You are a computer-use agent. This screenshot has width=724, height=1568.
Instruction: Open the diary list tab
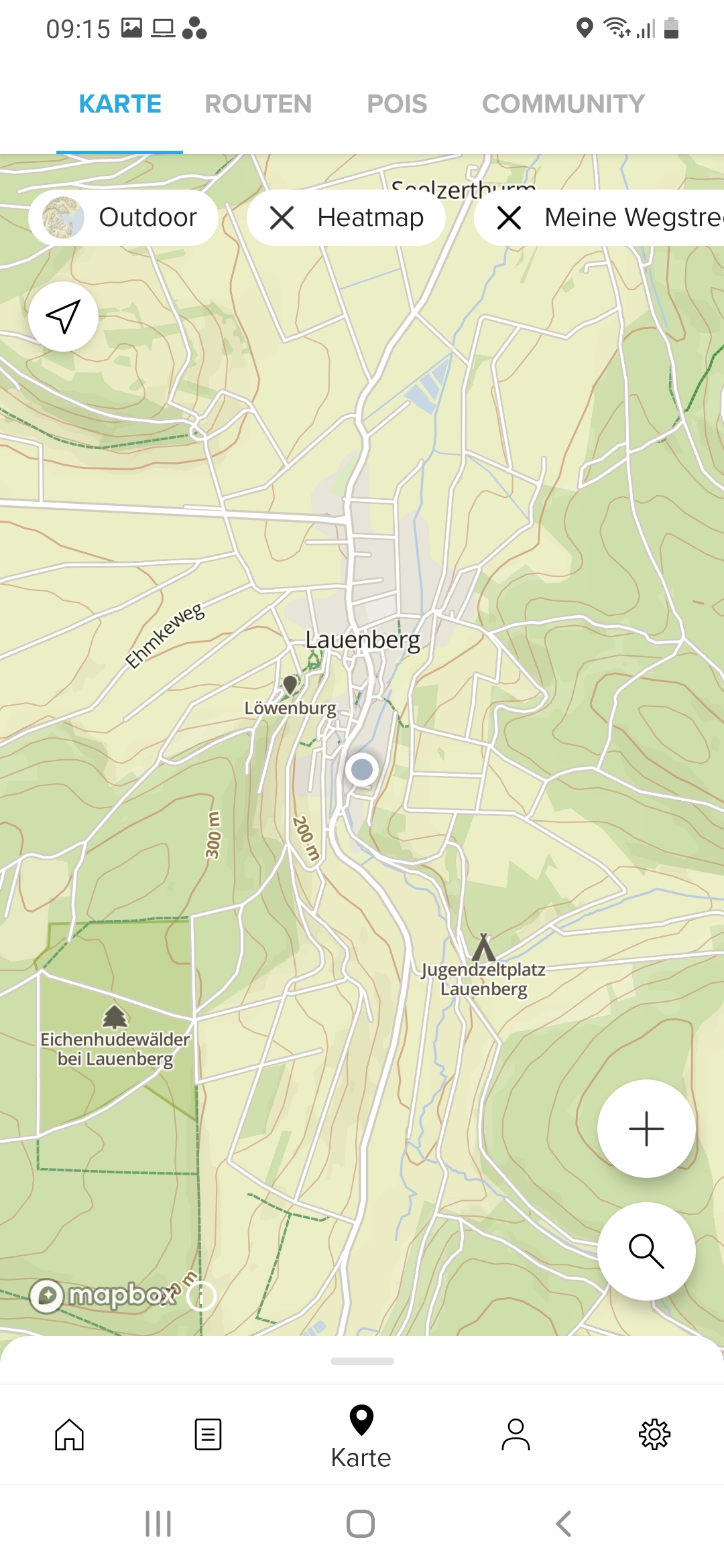(208, 1435)
